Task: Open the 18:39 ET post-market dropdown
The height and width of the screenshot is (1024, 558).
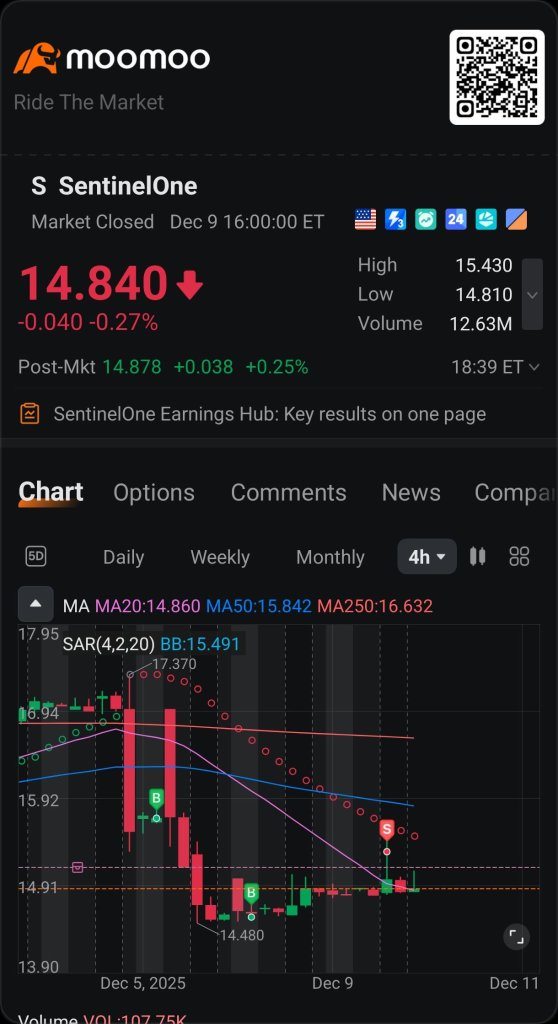Action: (495, 367)
